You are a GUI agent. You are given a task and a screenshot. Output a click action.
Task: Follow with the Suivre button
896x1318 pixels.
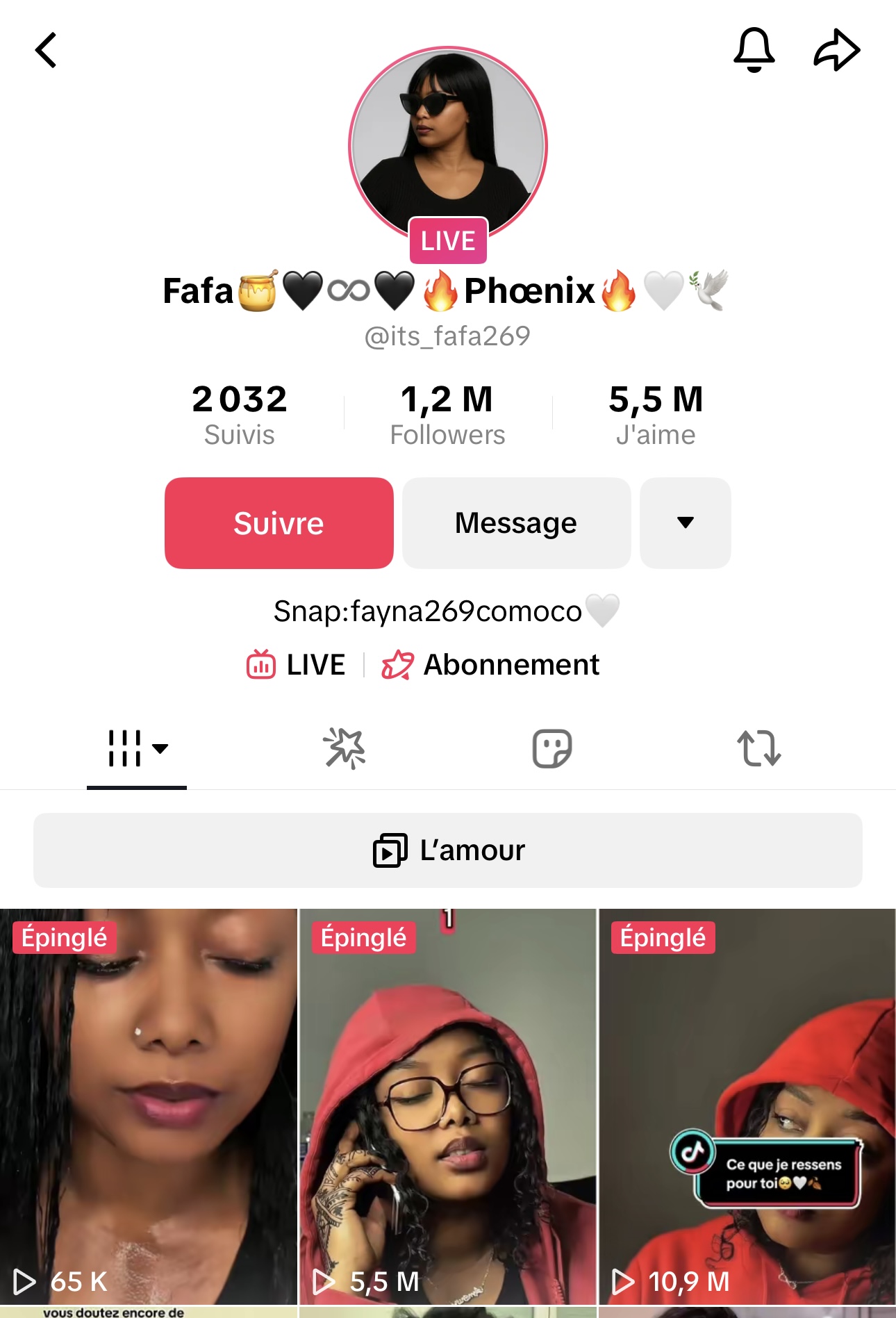click(279, 523)
